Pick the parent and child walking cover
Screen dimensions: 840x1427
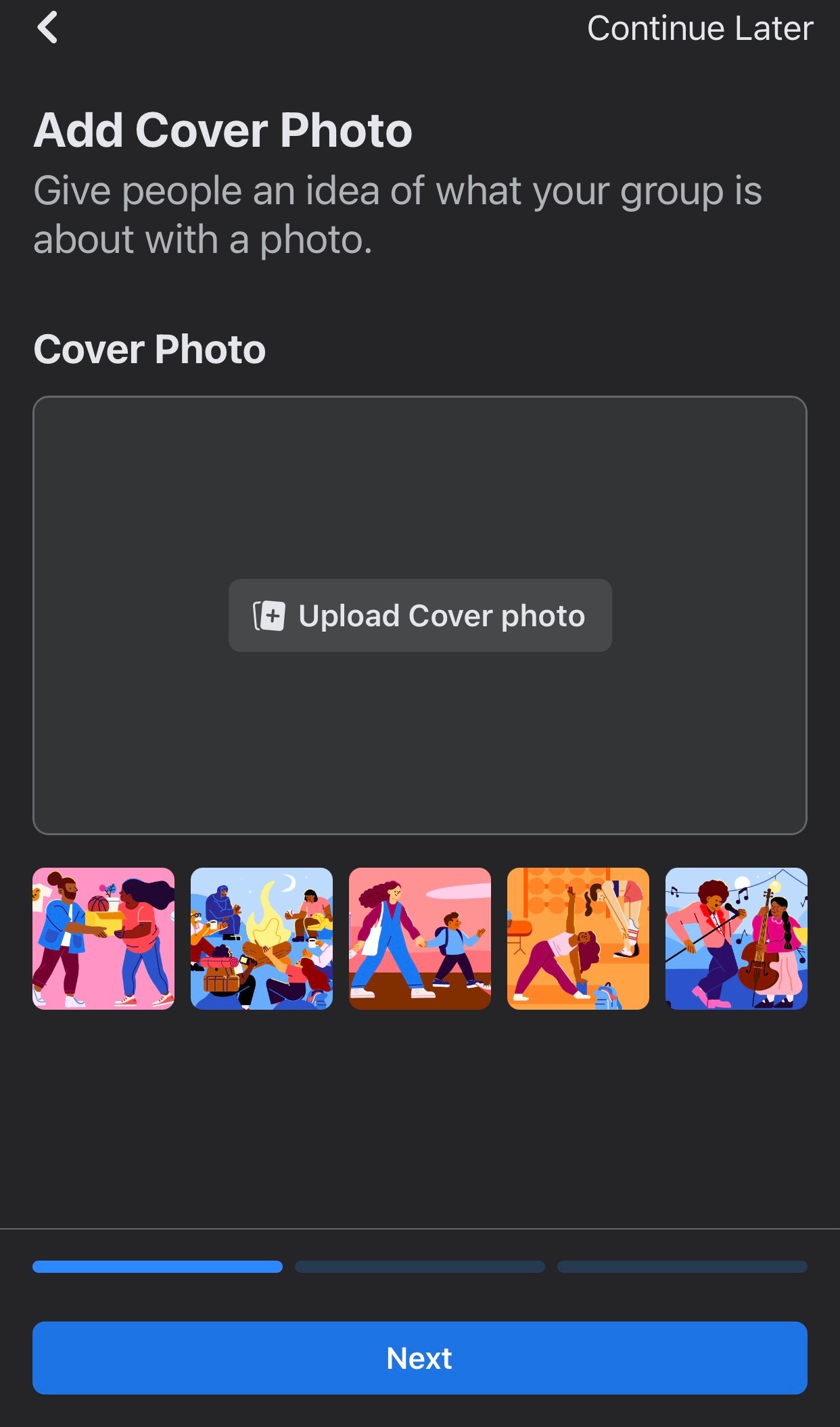pyautogui.click(x=420, y=938)
